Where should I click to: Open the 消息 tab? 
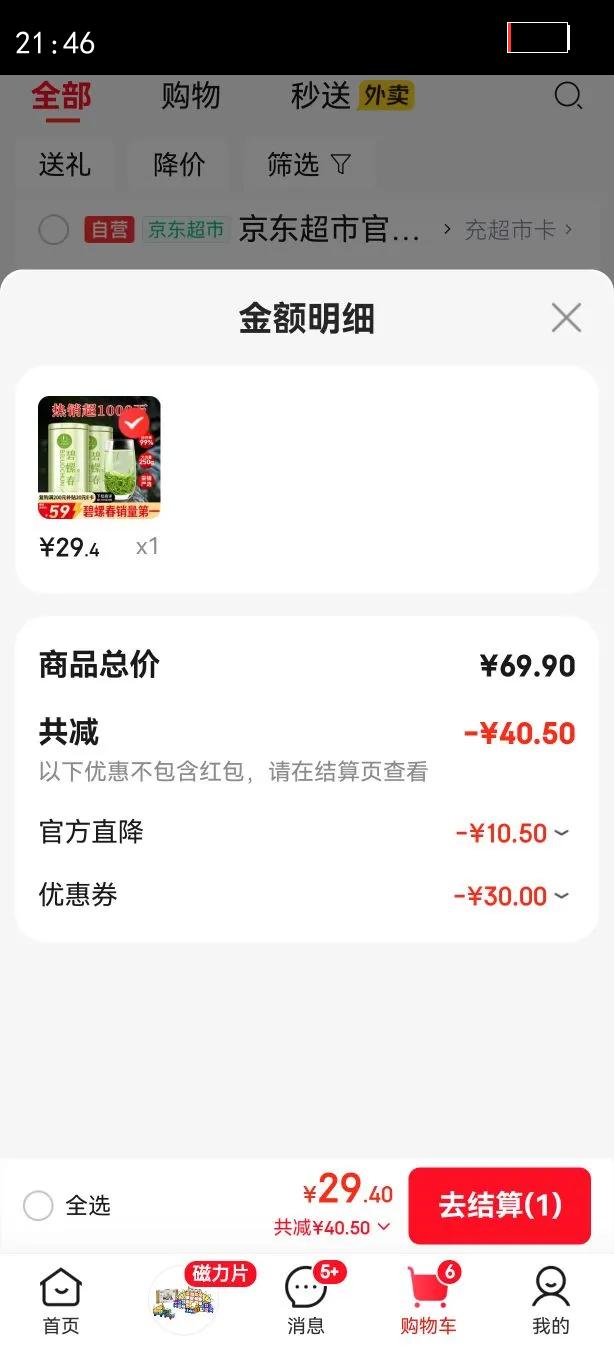306,1301
